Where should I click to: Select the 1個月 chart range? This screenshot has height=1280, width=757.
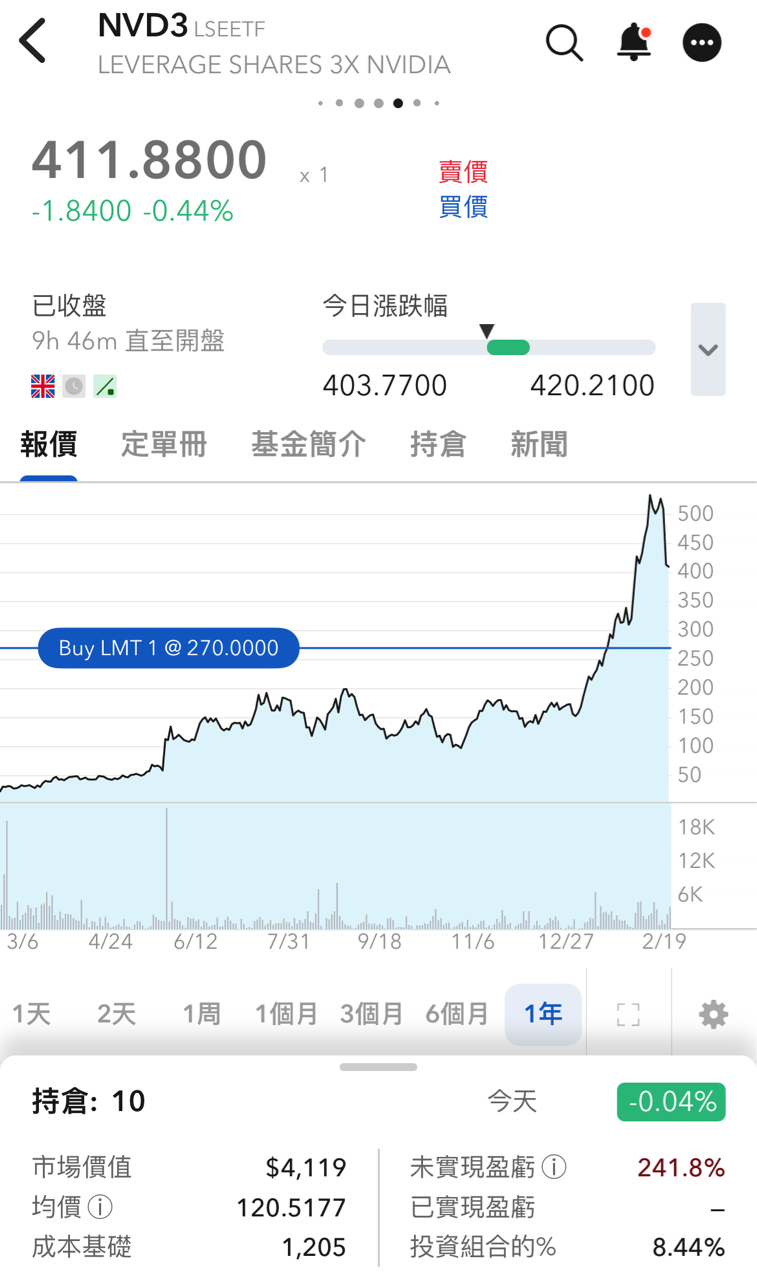point(286,1014)
